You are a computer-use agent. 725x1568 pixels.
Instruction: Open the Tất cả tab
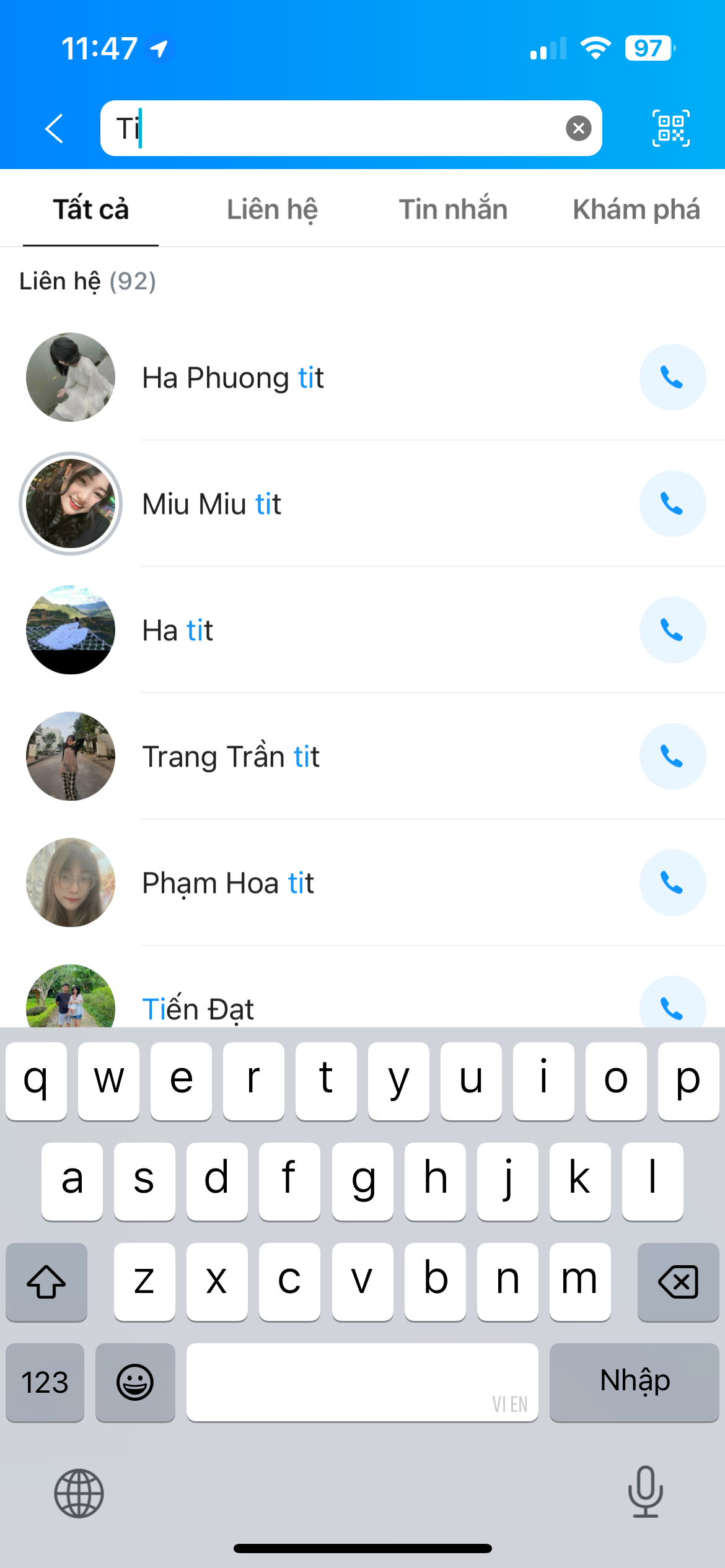[x=91, y=209]
